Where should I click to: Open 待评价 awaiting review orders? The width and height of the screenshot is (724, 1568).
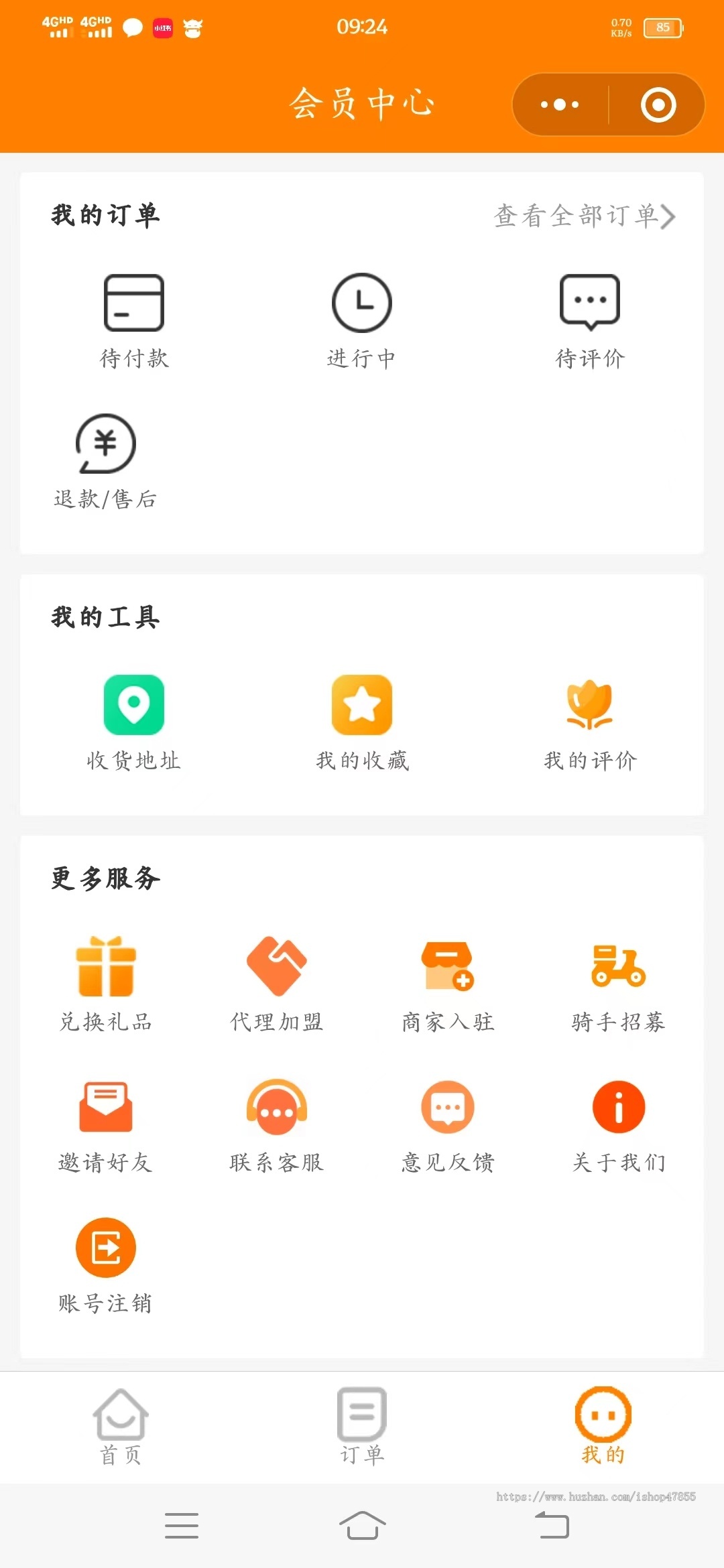coord(589,303)
